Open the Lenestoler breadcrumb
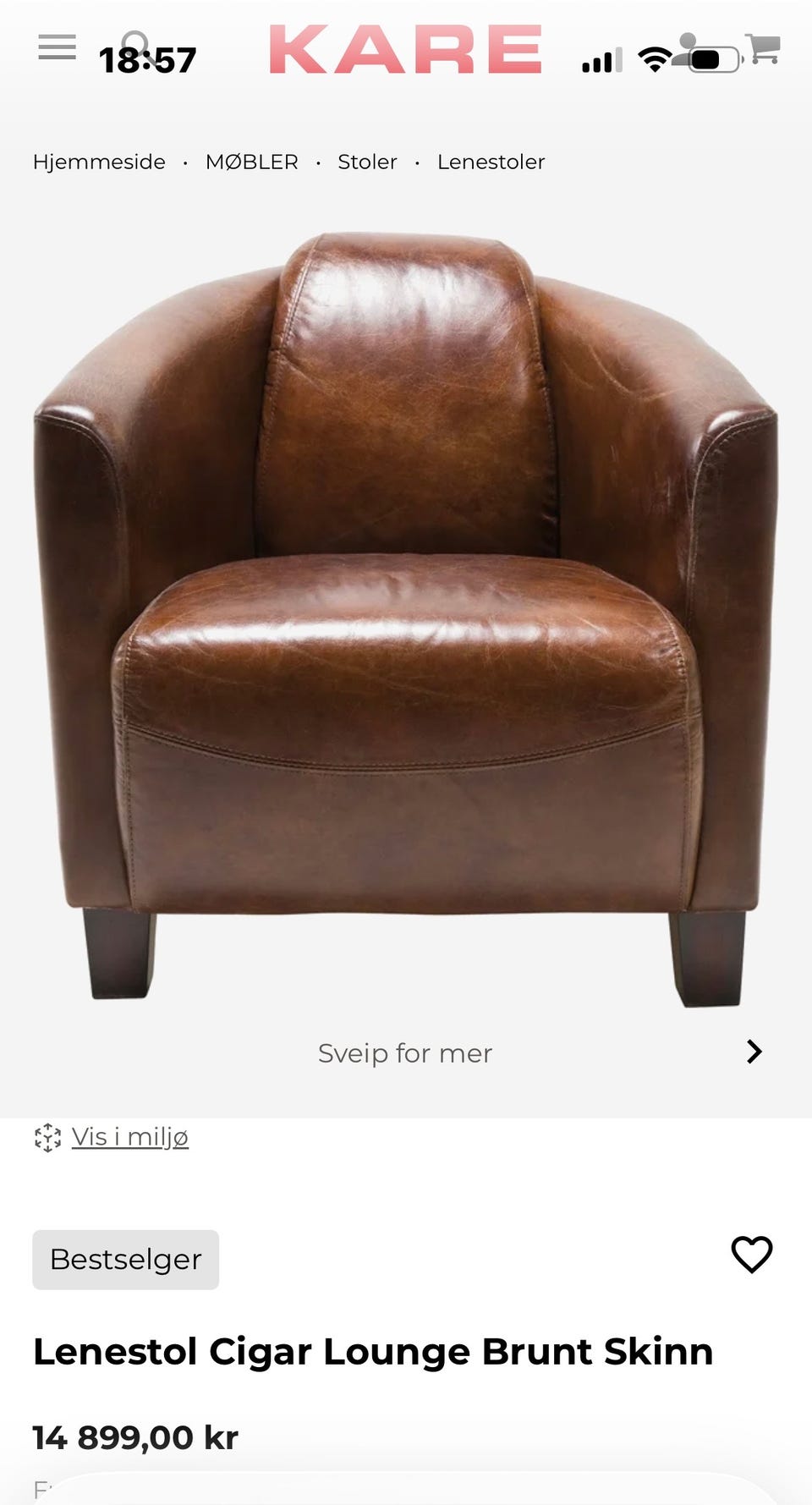Screen dimensions: 812x1505 click(x=491, y=162)
